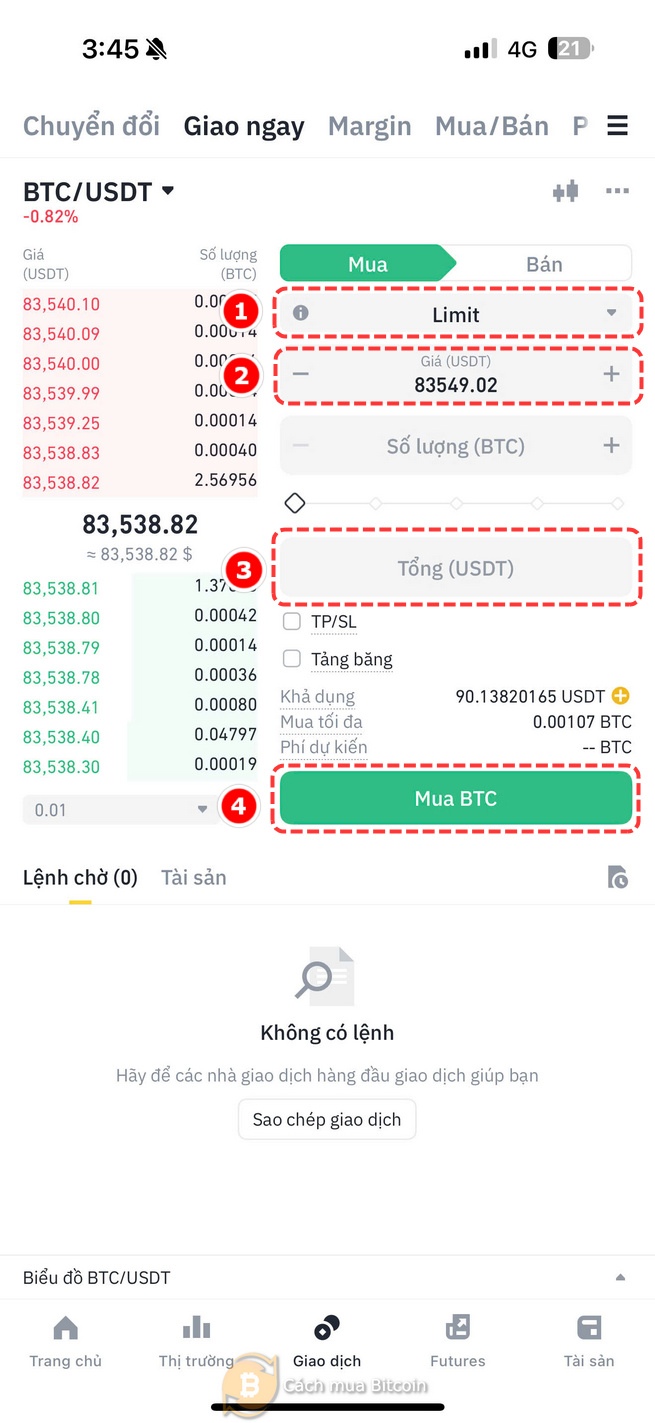Open the three-dot more options
This screenshot has width=655, height=1423.
coord(618,191)
